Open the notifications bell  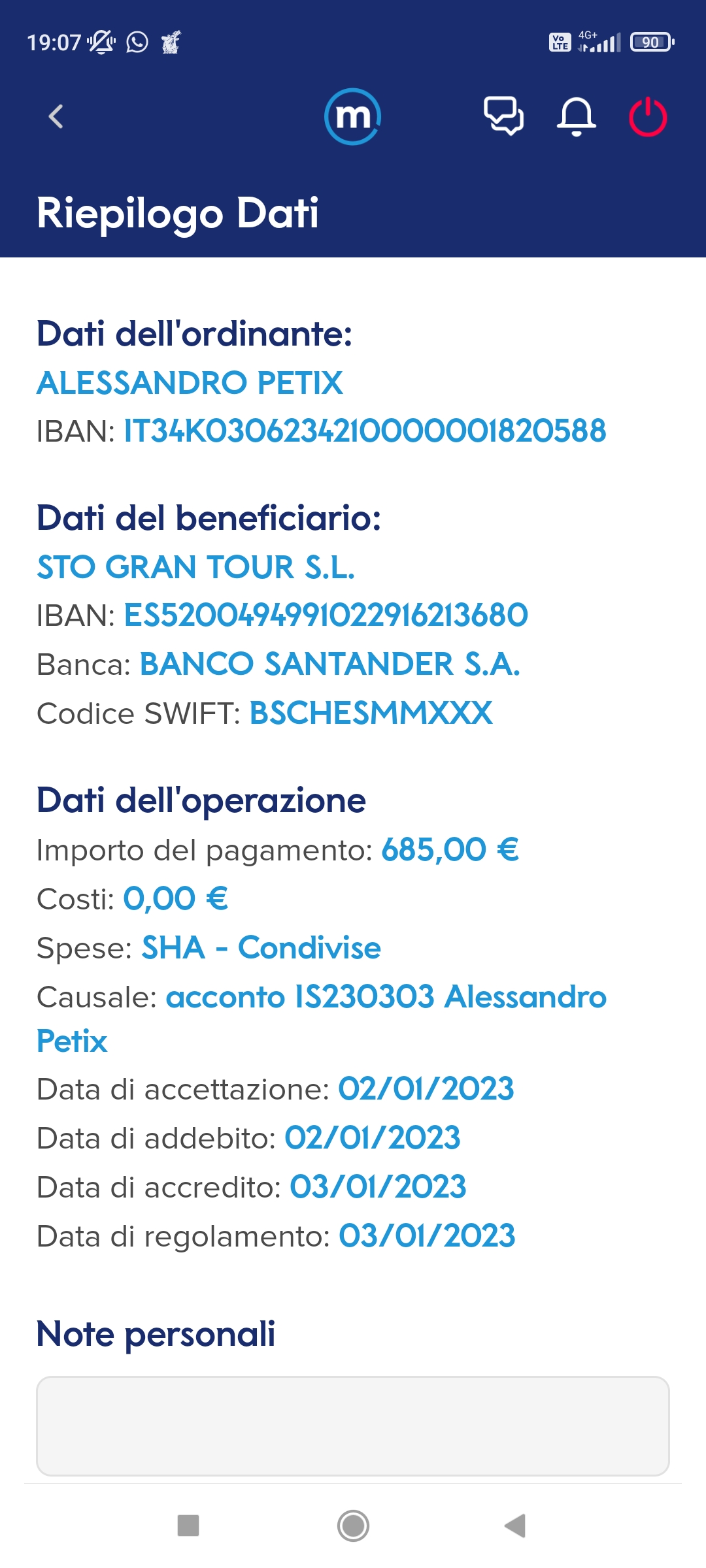tap(576, 117)
